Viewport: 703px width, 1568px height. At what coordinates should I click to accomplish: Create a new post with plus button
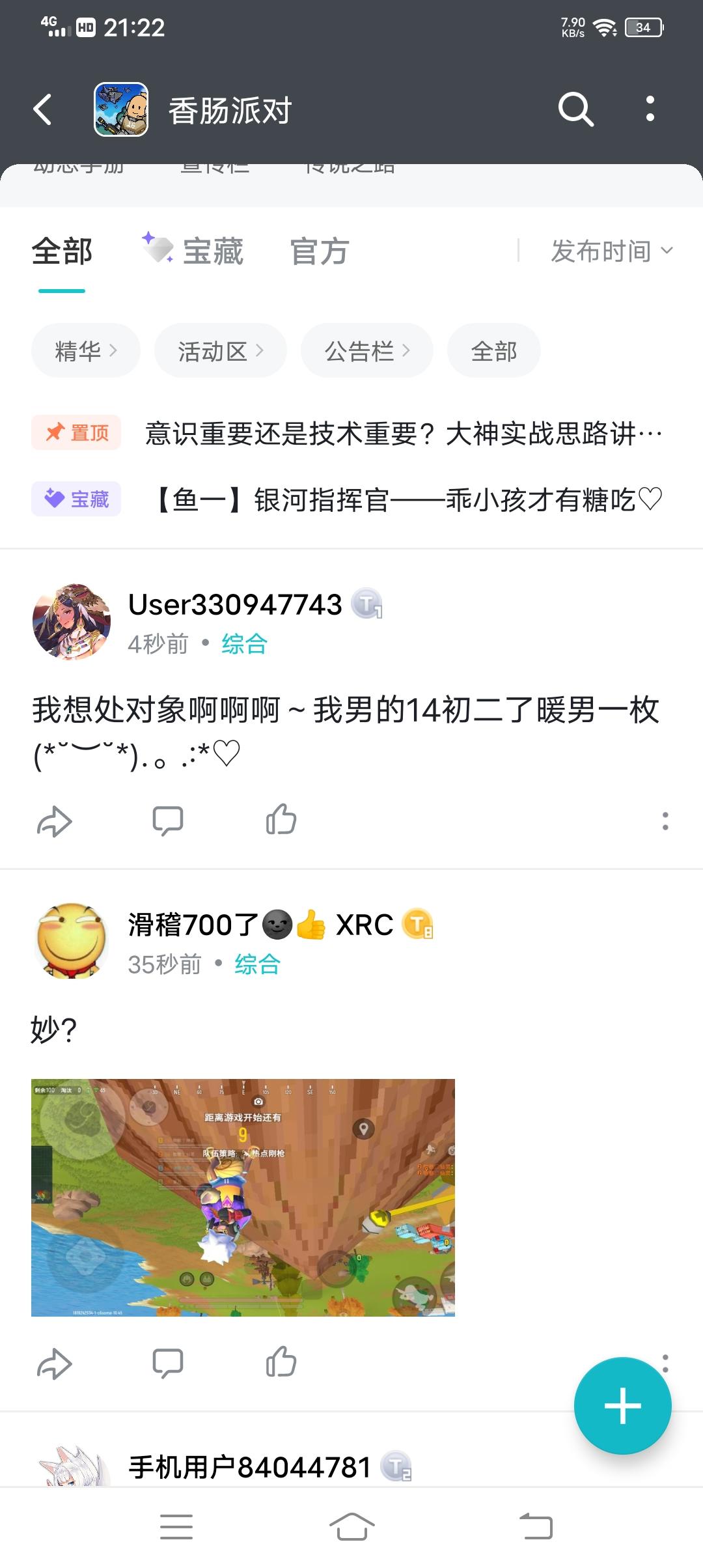pyautogui.click(x=622, y=1405)
